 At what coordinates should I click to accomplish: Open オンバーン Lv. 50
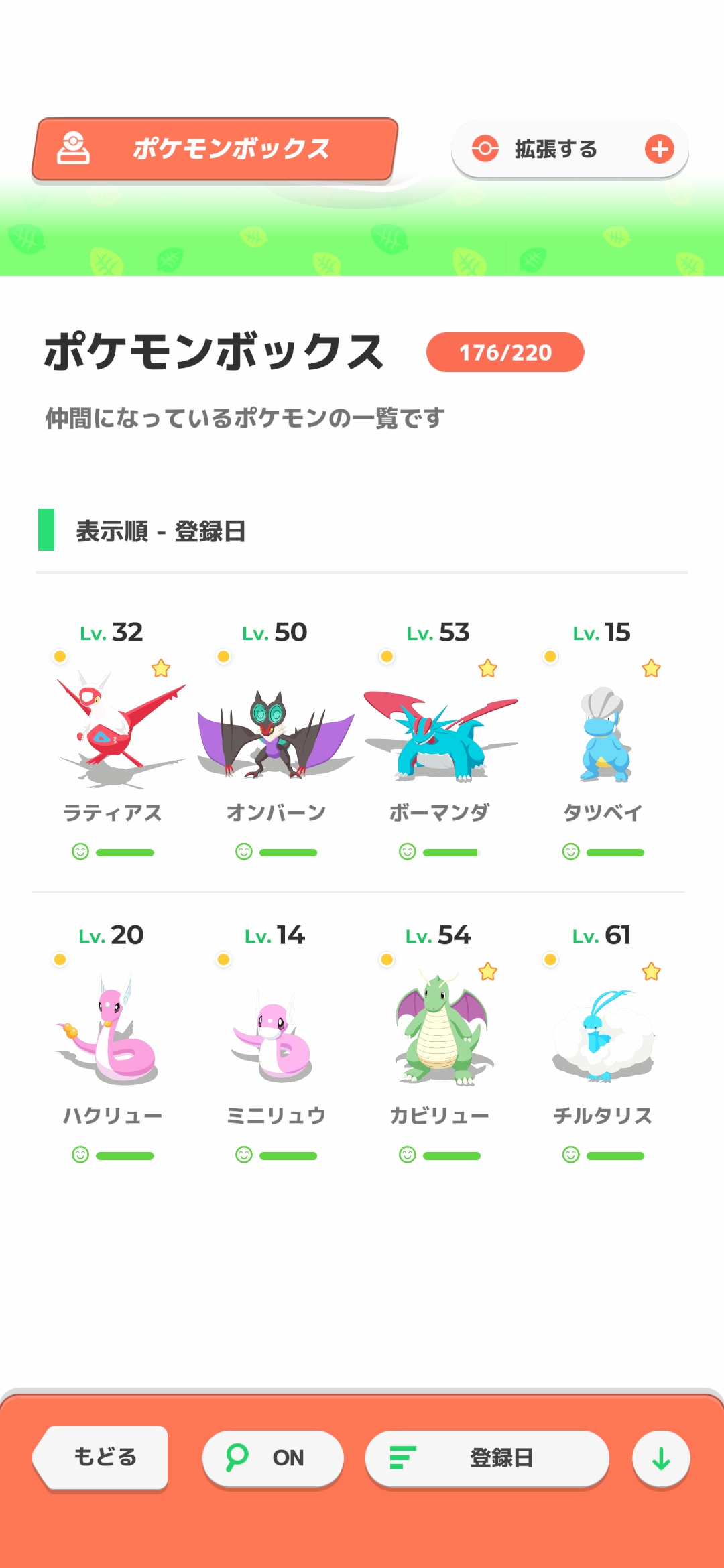click(276, 740)
